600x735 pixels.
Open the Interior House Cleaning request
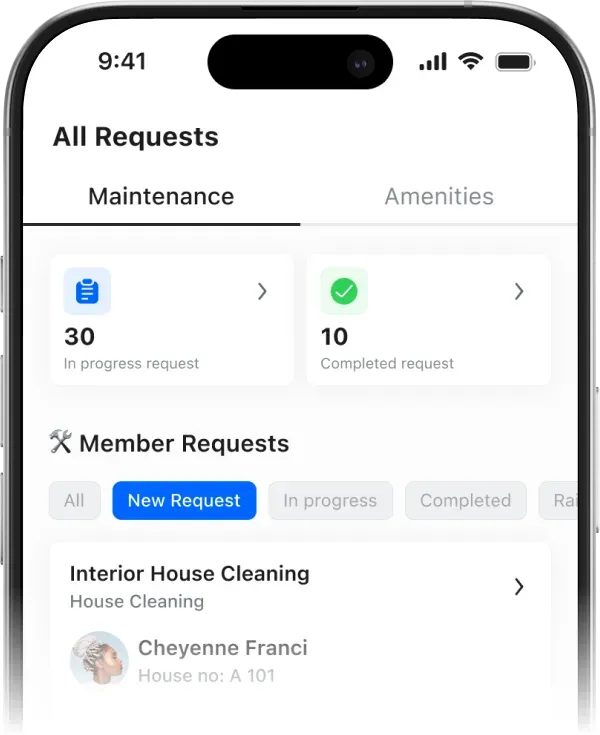[x=299, y=587]
